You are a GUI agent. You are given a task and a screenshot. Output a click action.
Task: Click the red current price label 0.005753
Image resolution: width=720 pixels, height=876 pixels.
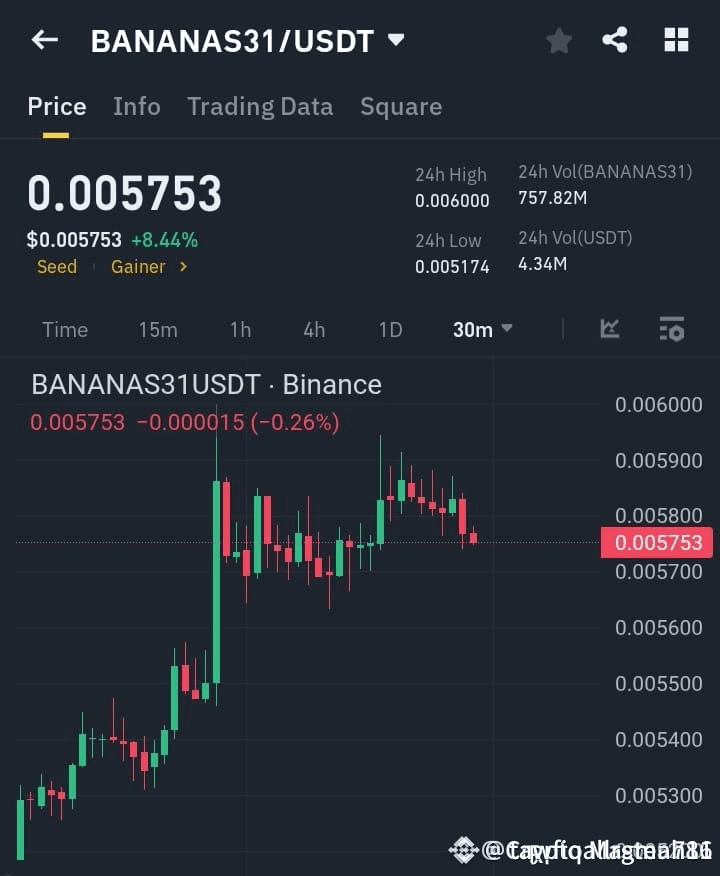click(x=656, y=543)
